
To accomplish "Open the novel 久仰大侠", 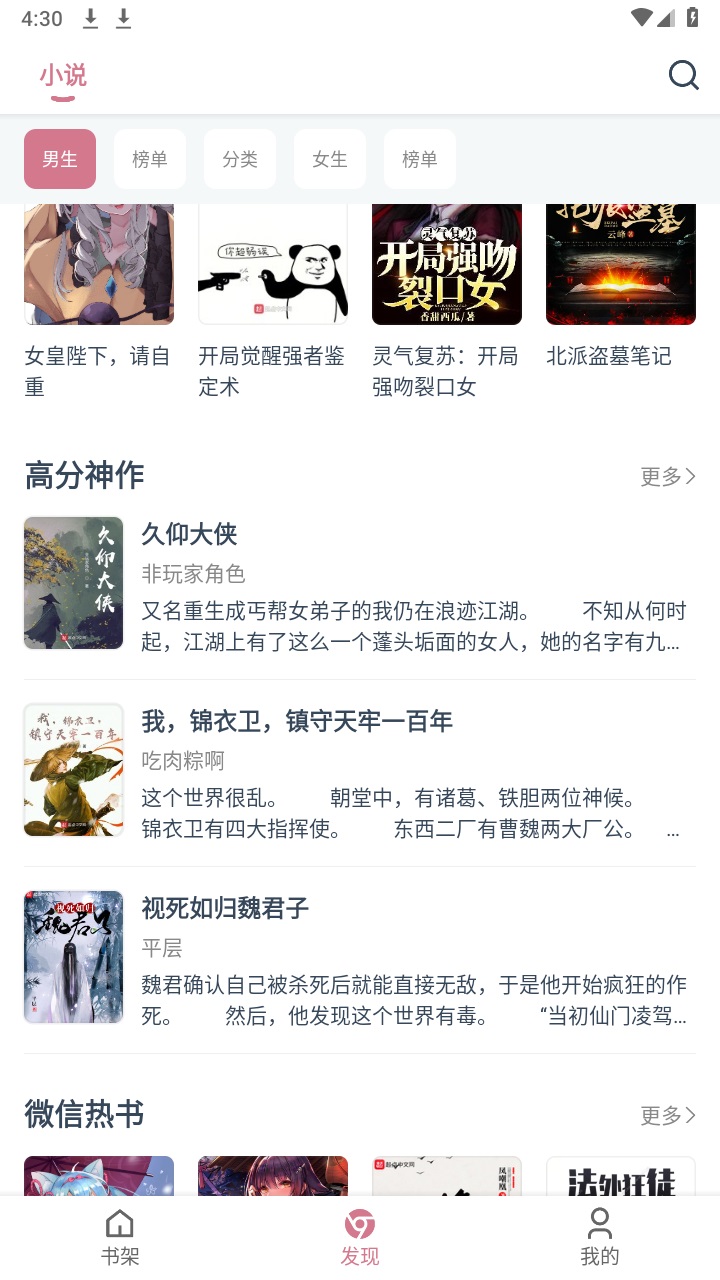I will coord(360,583).
